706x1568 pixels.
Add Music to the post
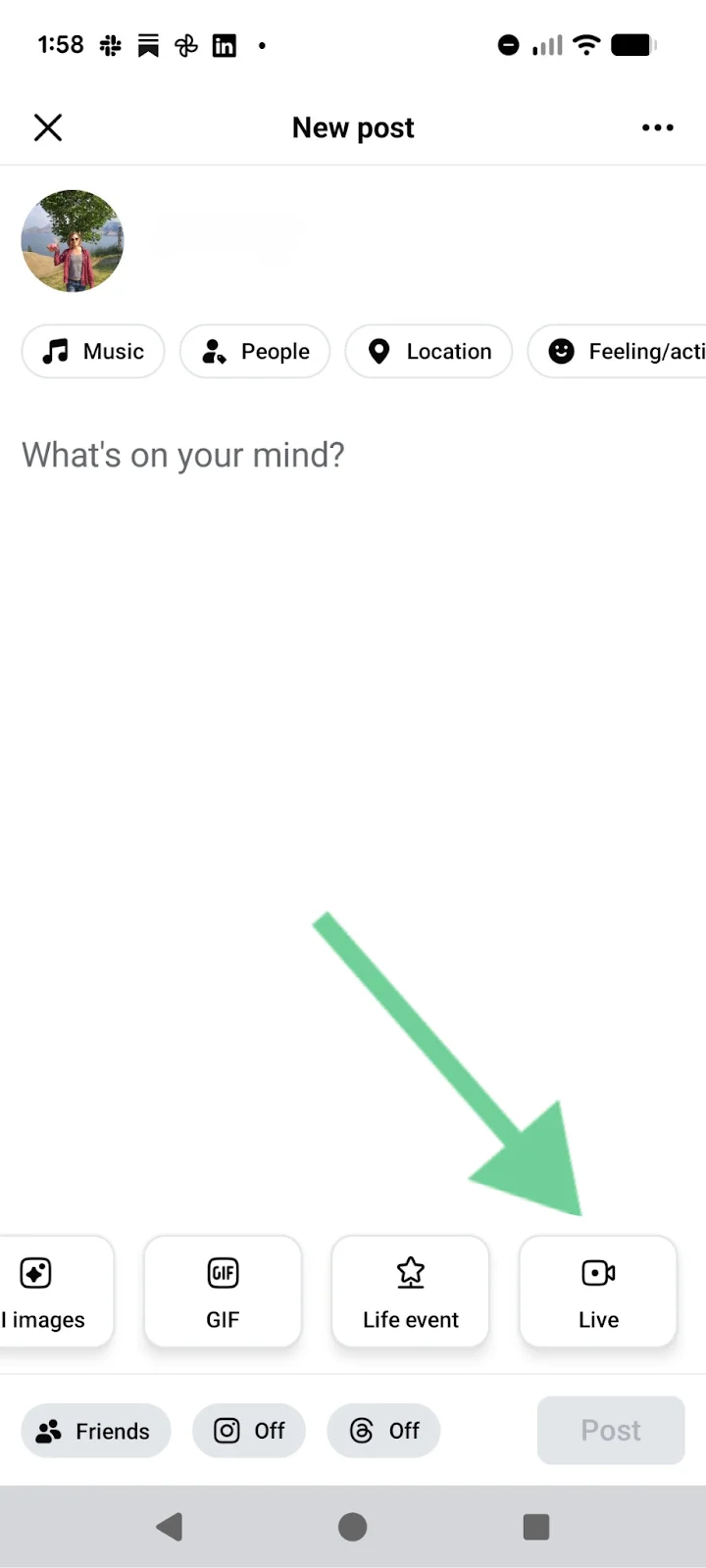coord(93,351)
